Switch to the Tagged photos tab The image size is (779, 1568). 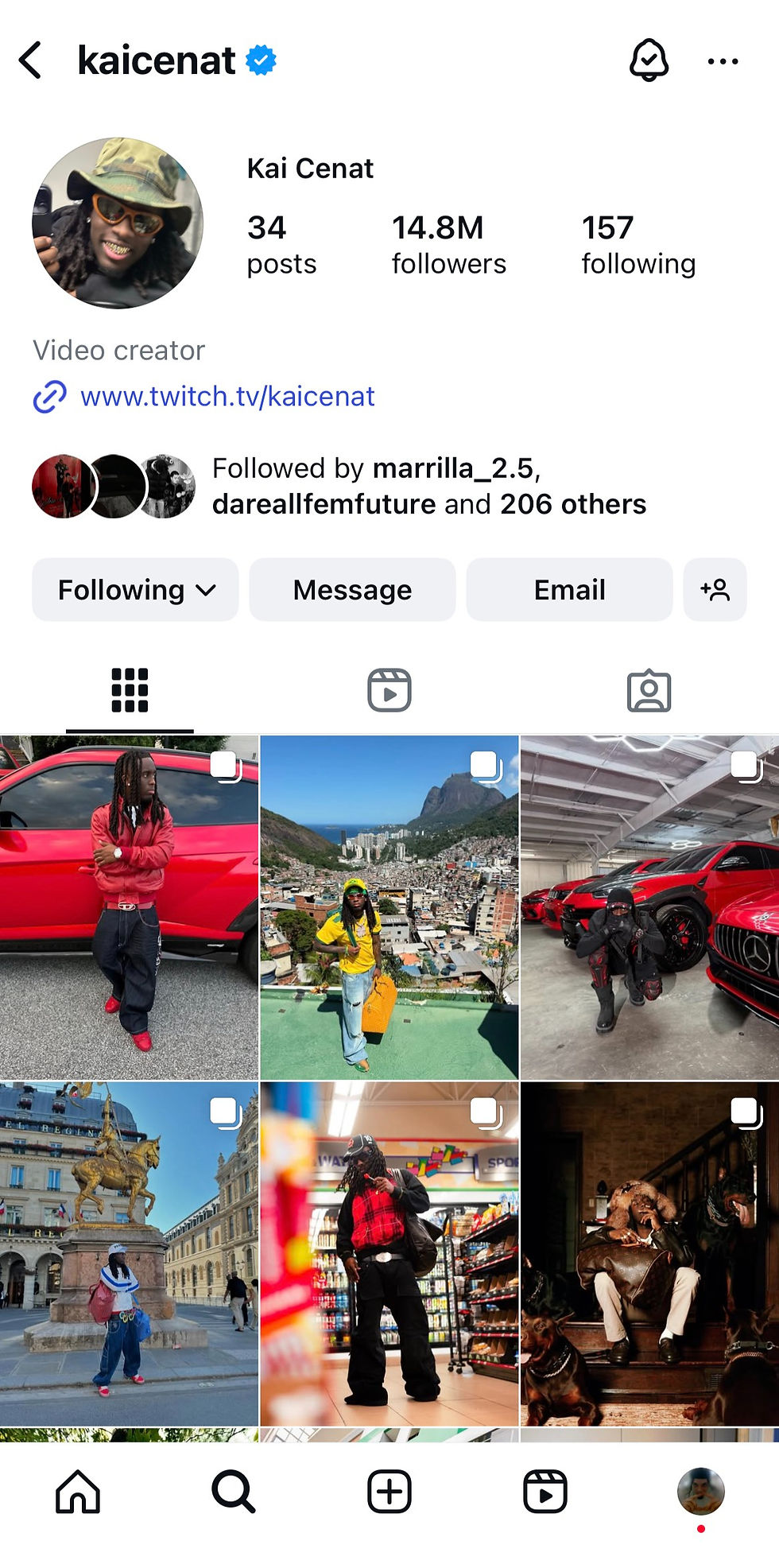649,690
